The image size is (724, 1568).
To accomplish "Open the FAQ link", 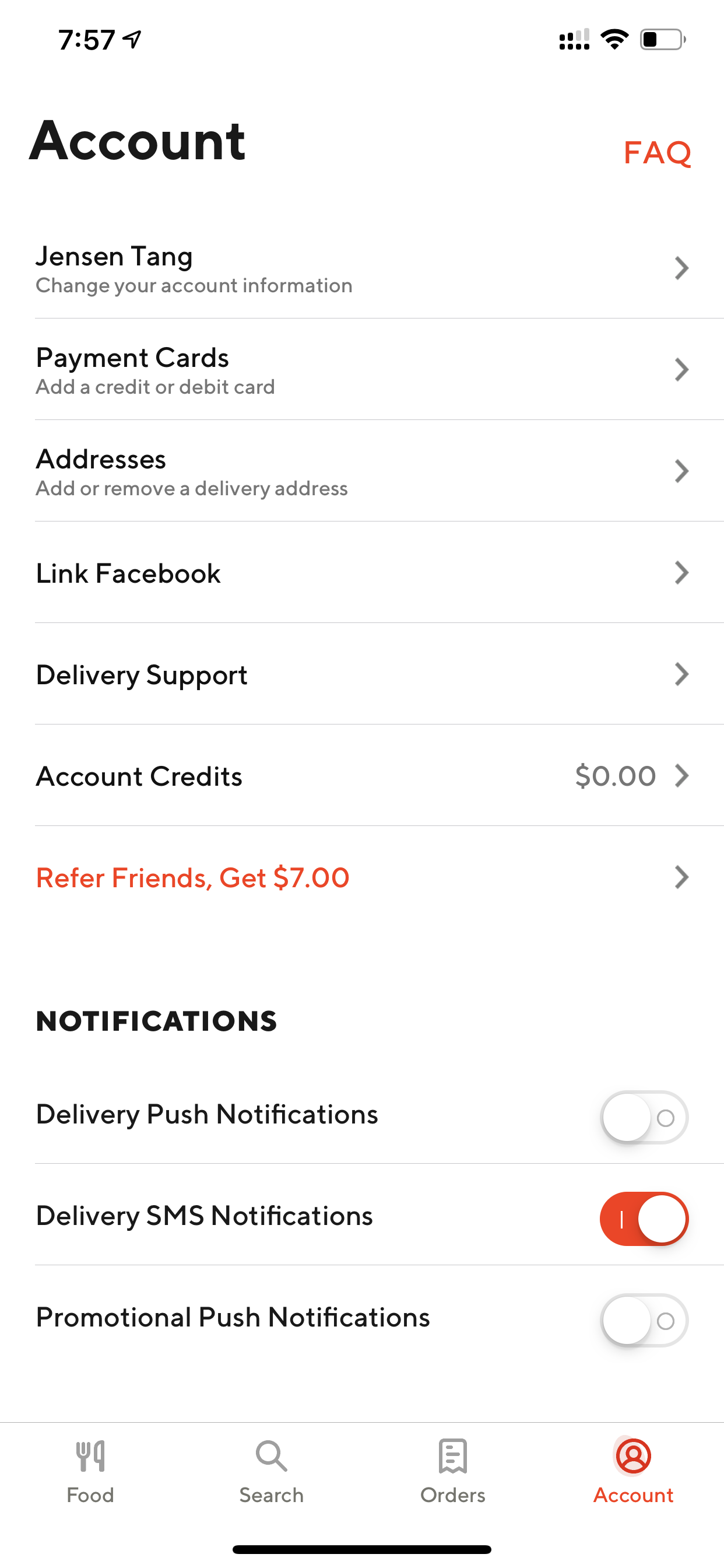I will (657, 152).
